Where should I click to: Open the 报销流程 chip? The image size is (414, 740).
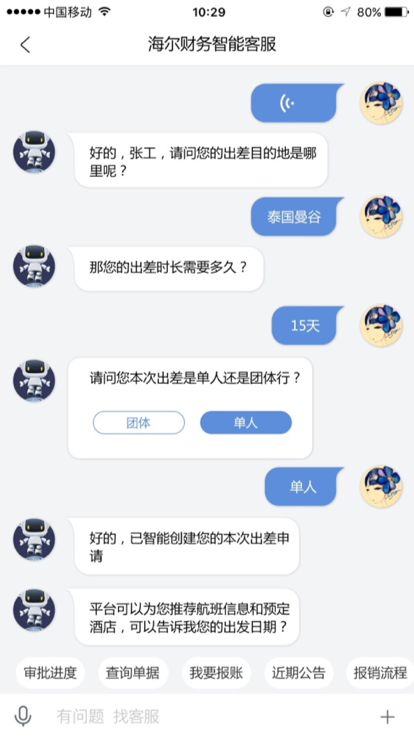380,673
